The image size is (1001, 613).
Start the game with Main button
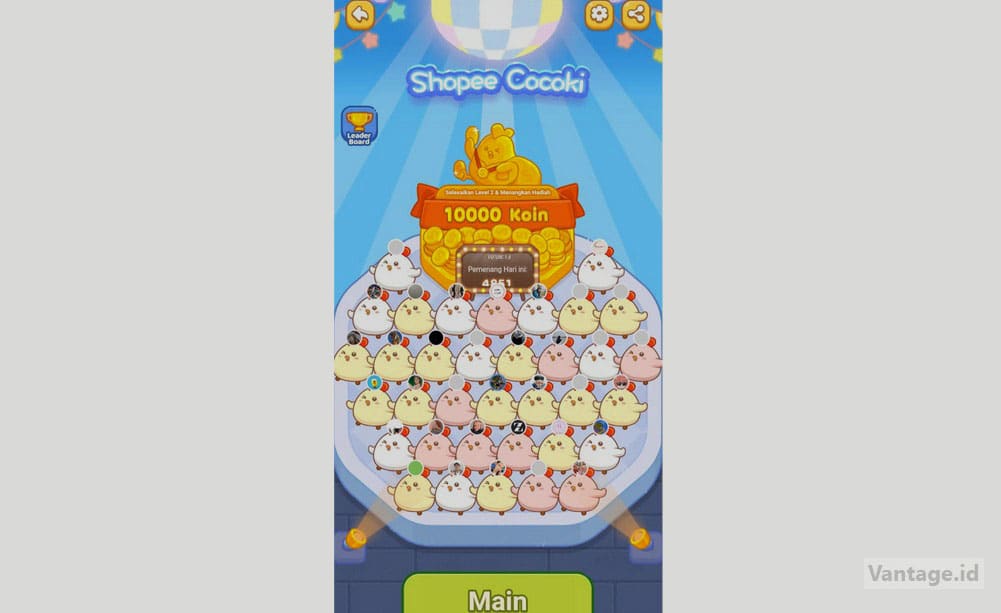coord(497,595)
